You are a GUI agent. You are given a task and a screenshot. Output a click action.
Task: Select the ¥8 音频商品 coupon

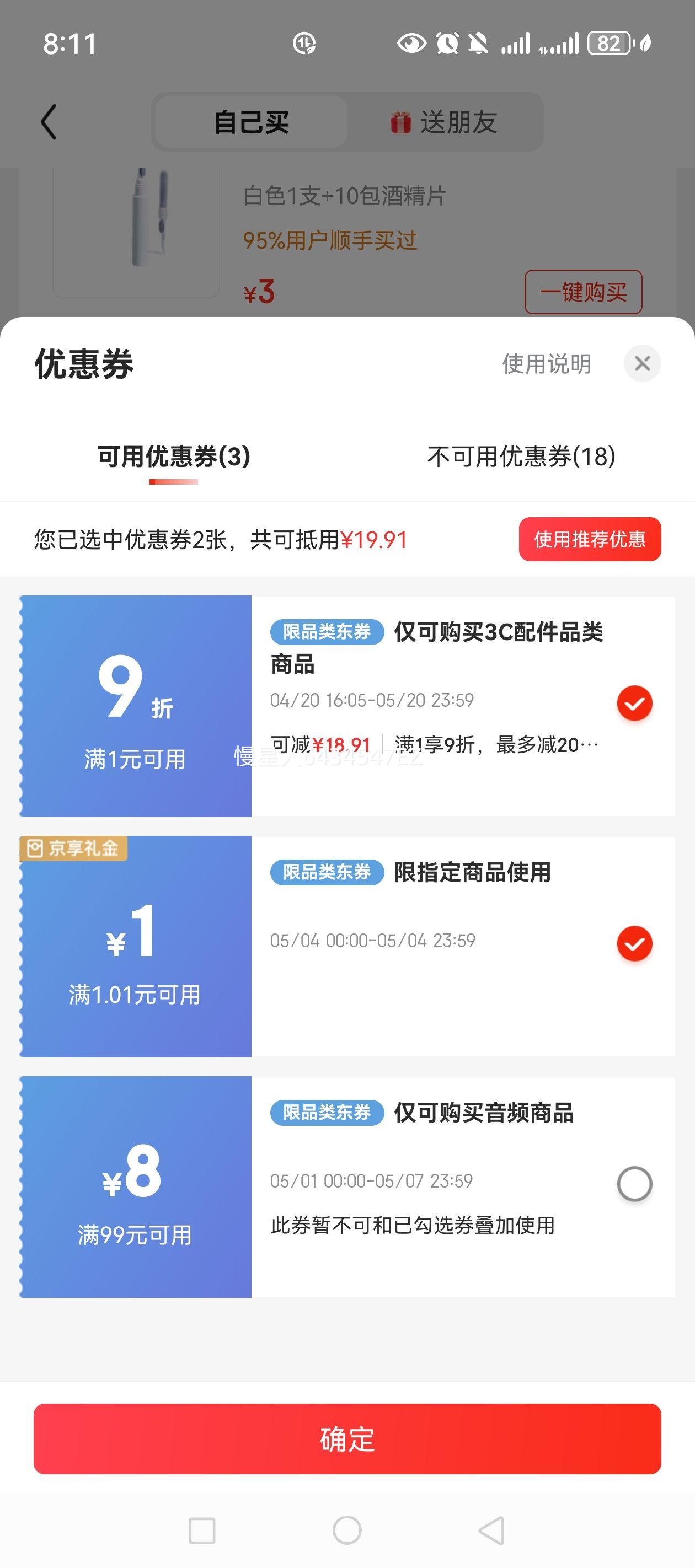tap(634, 1184)
